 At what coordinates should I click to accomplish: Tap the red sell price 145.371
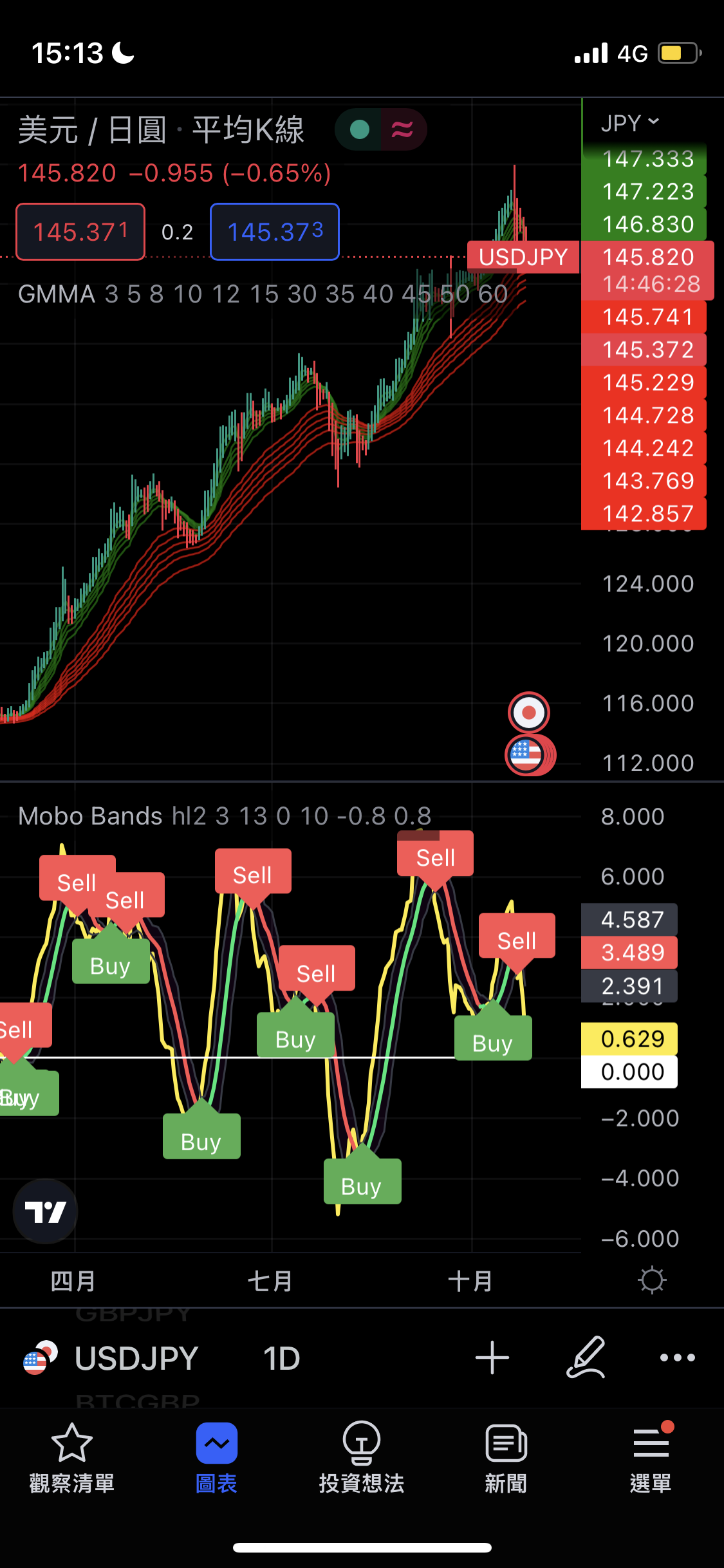[80, 232]
